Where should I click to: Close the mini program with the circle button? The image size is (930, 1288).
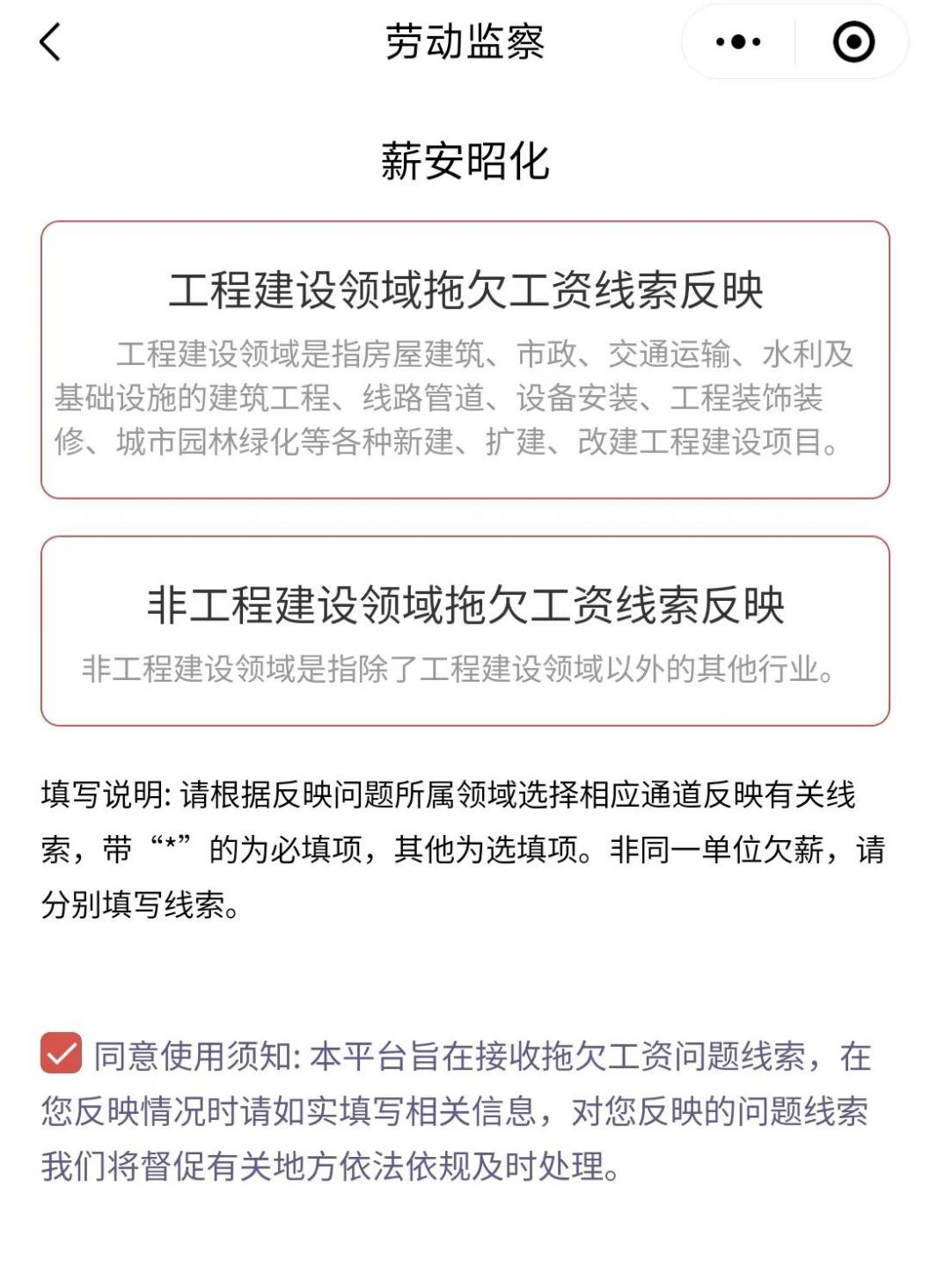pos(853,41)
